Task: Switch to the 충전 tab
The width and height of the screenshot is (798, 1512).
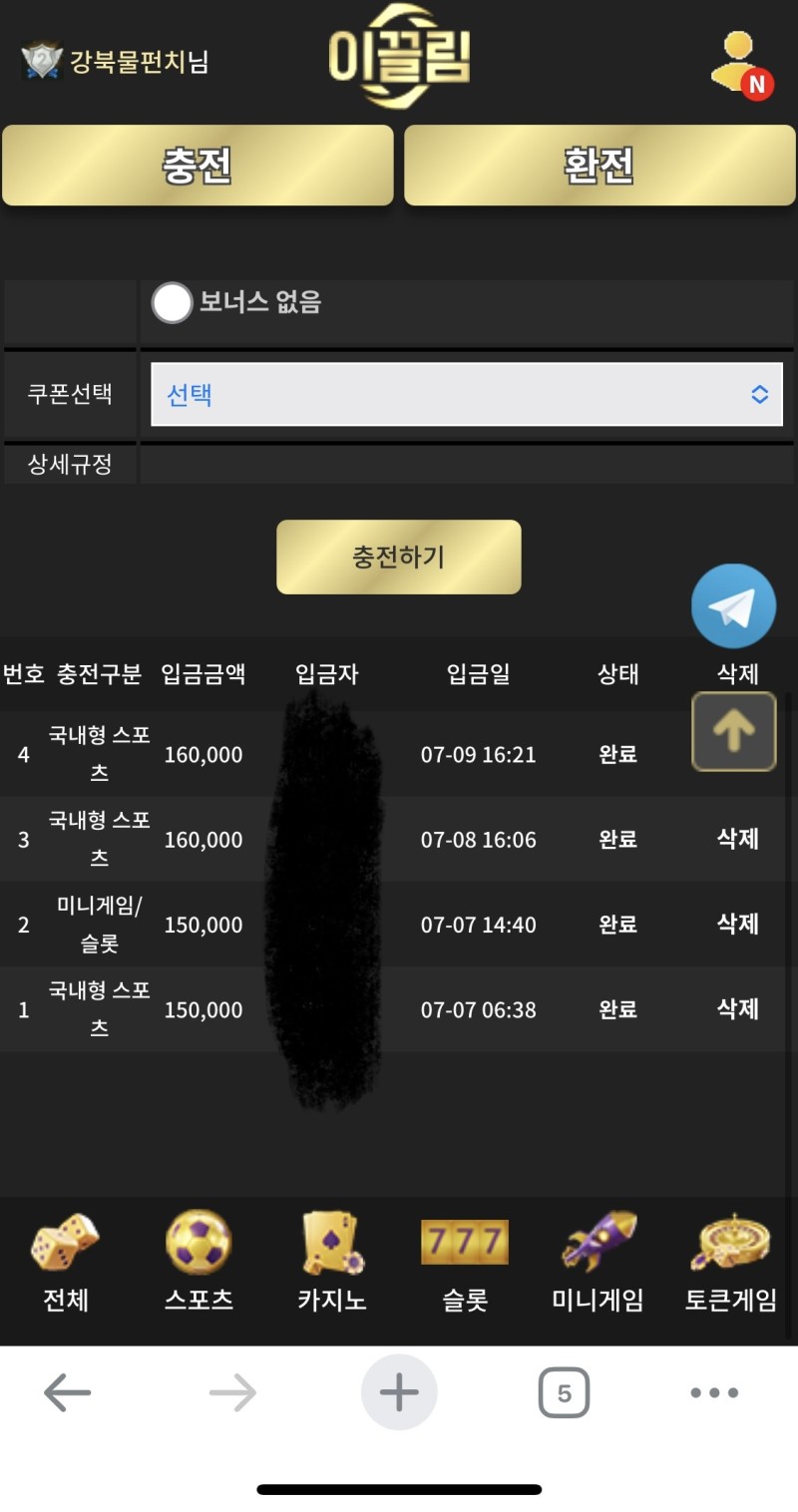Action: point(198,166)
